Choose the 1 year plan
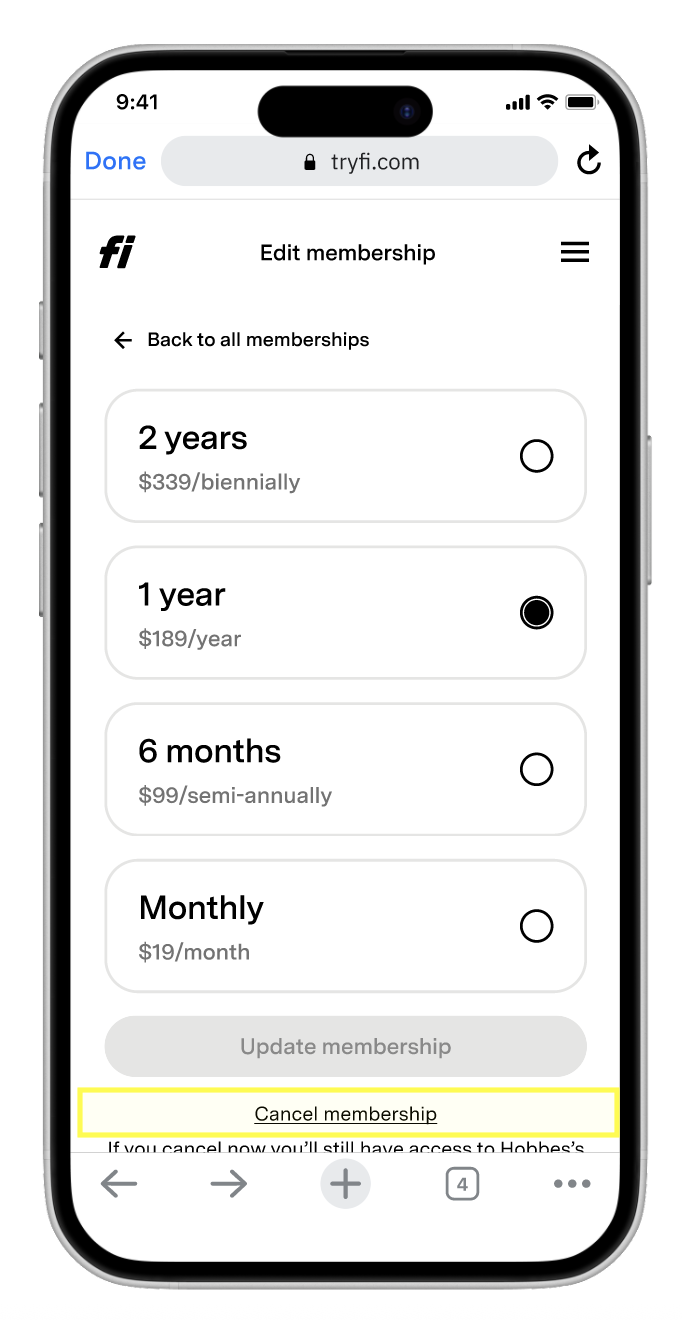This screenshot has width=682, height=1320. click(345, 613)
